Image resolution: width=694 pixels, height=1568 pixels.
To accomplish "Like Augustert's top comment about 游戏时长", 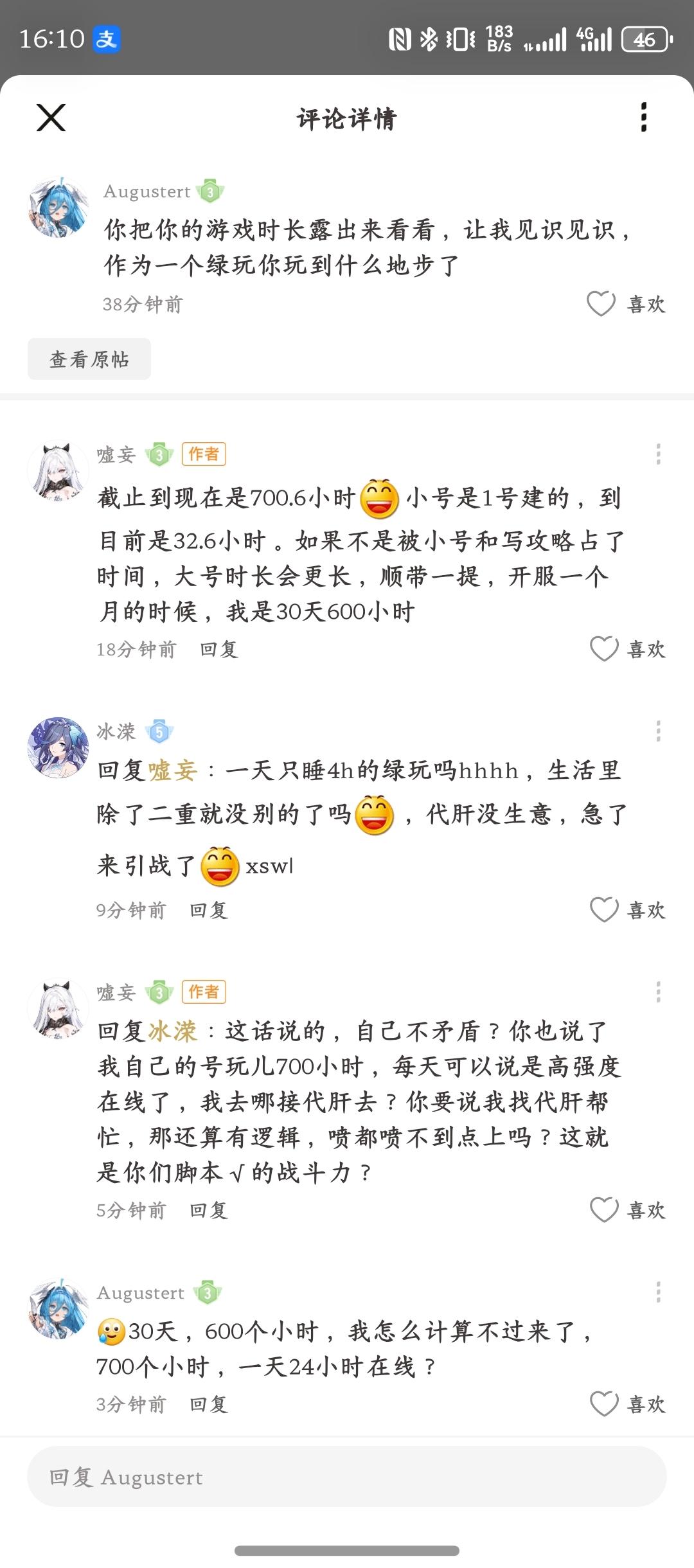I will tap(601, 304).
